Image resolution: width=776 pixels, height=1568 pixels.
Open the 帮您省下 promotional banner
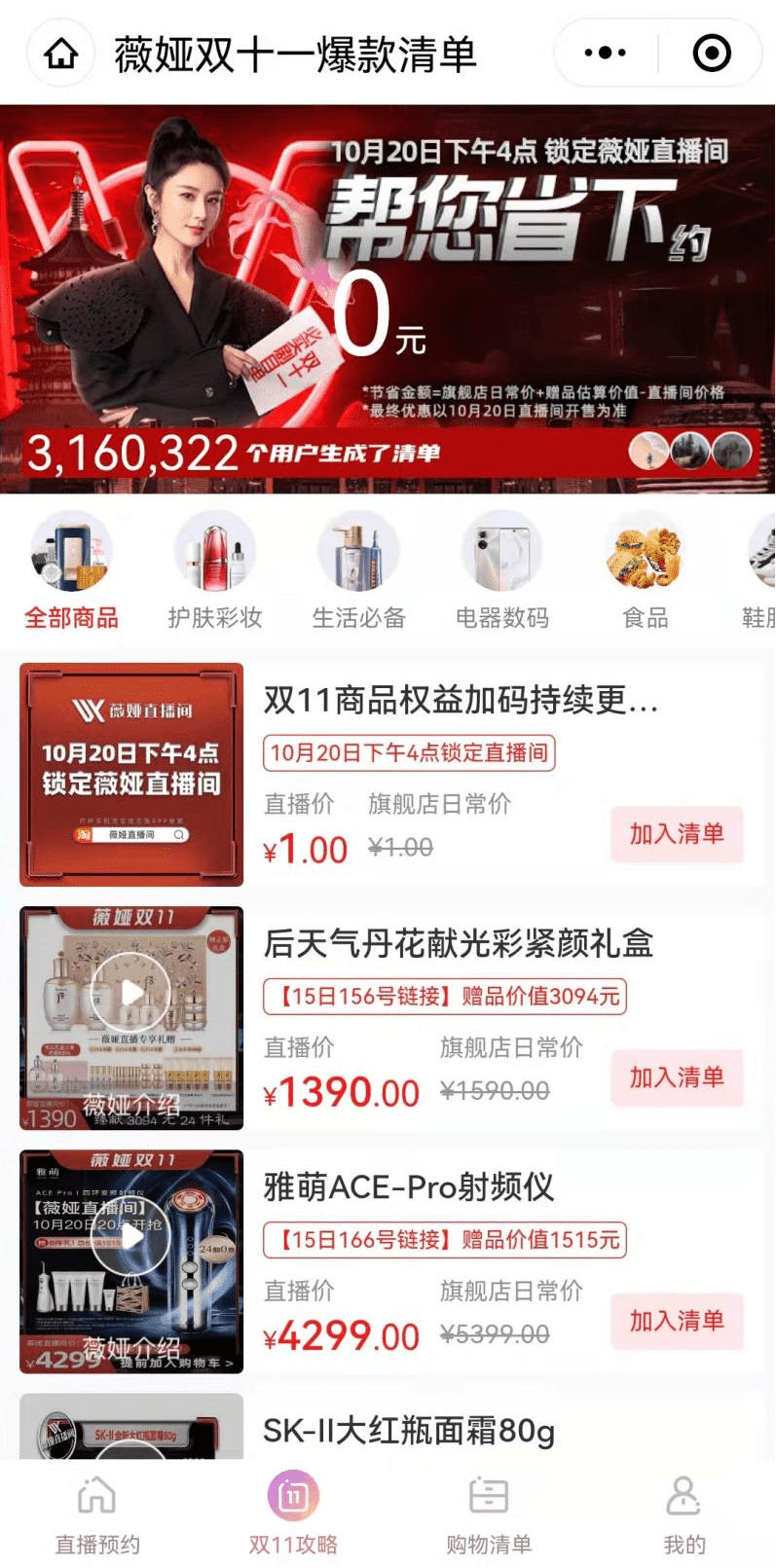pos(388,297)
